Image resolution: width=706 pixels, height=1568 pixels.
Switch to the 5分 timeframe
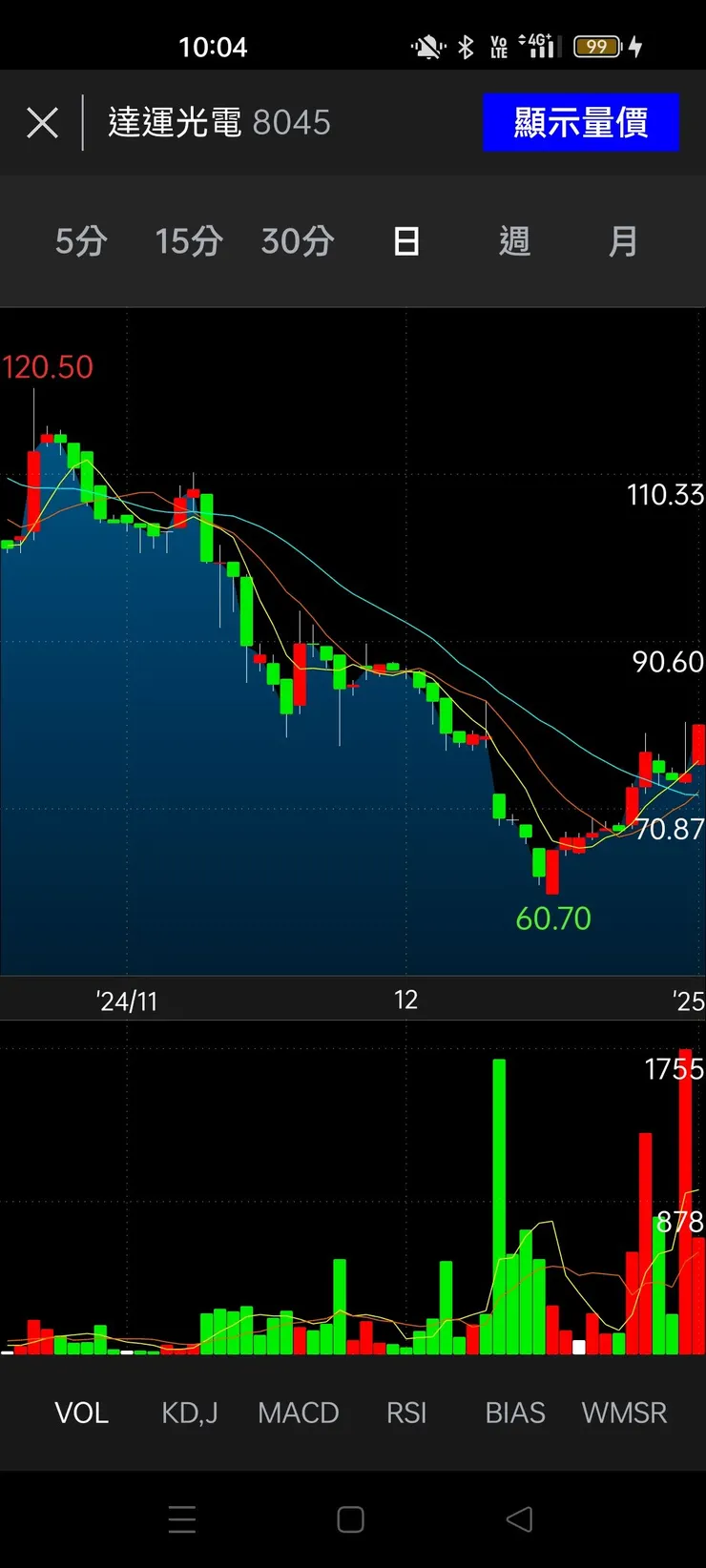tap(81, 241)
